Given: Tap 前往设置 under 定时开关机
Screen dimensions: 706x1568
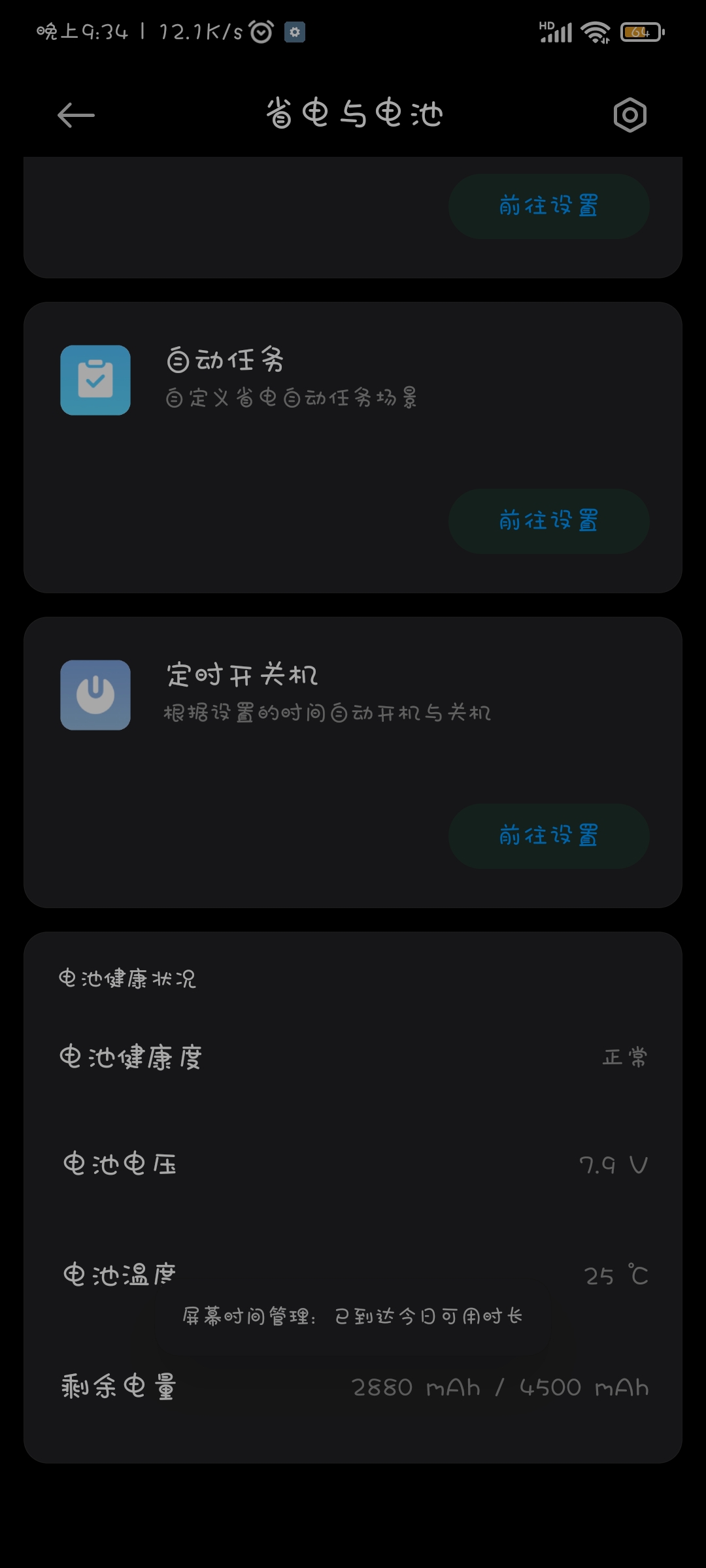Looking at the screenshot, I should [x=548, y=836].
